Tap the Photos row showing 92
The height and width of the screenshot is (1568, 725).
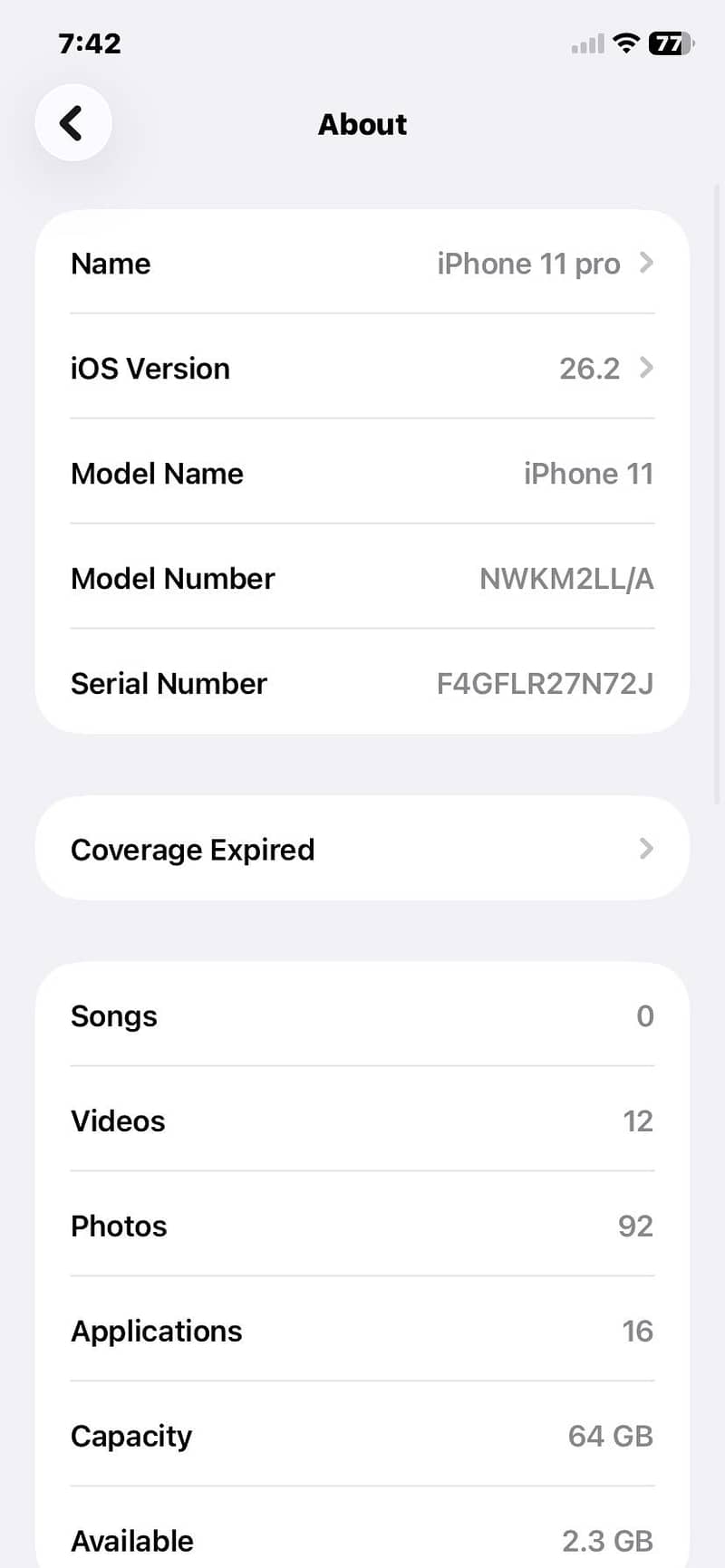coord(362,1226)
